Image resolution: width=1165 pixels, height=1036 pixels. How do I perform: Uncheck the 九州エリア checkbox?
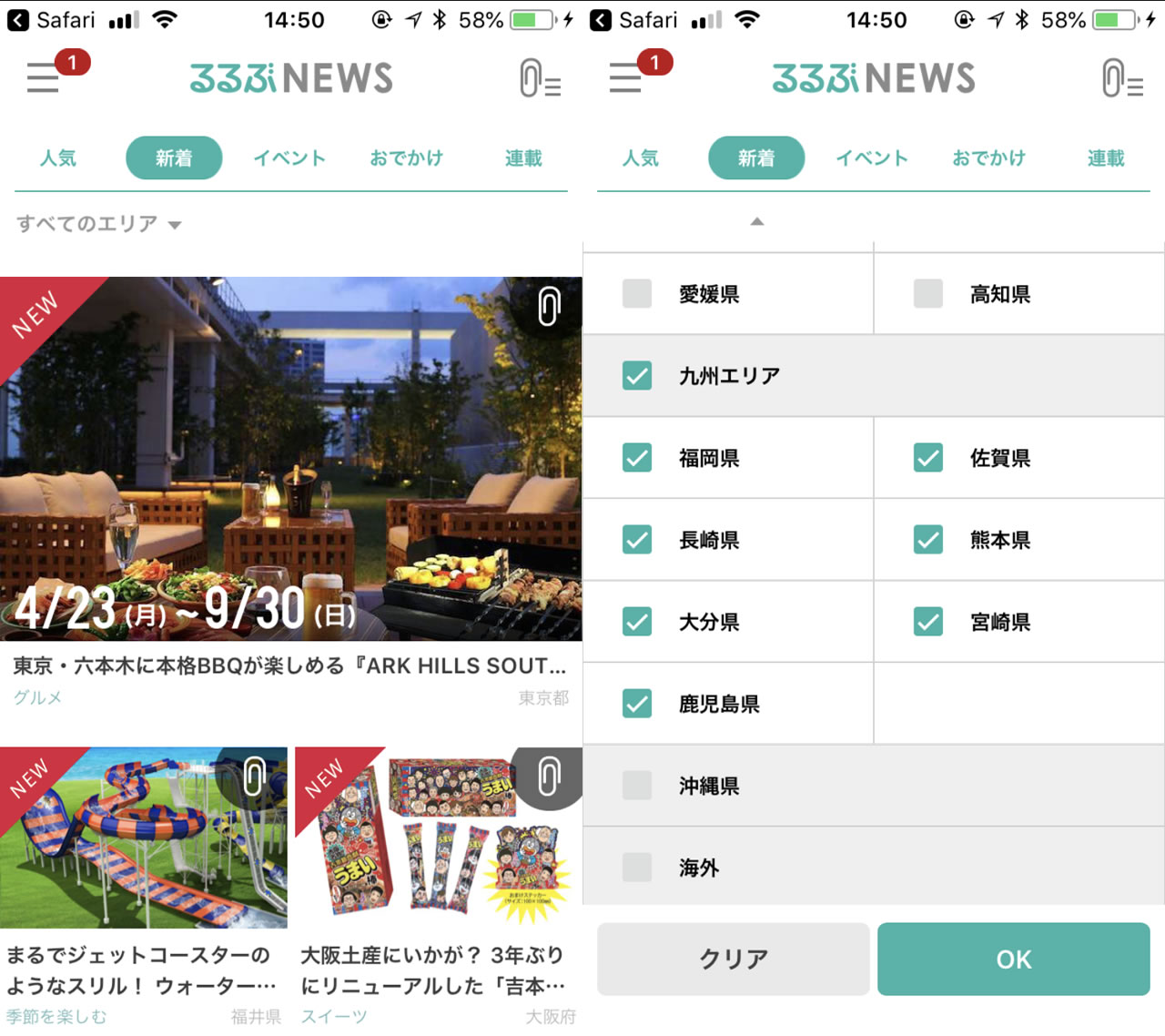(x=637, y=376)
